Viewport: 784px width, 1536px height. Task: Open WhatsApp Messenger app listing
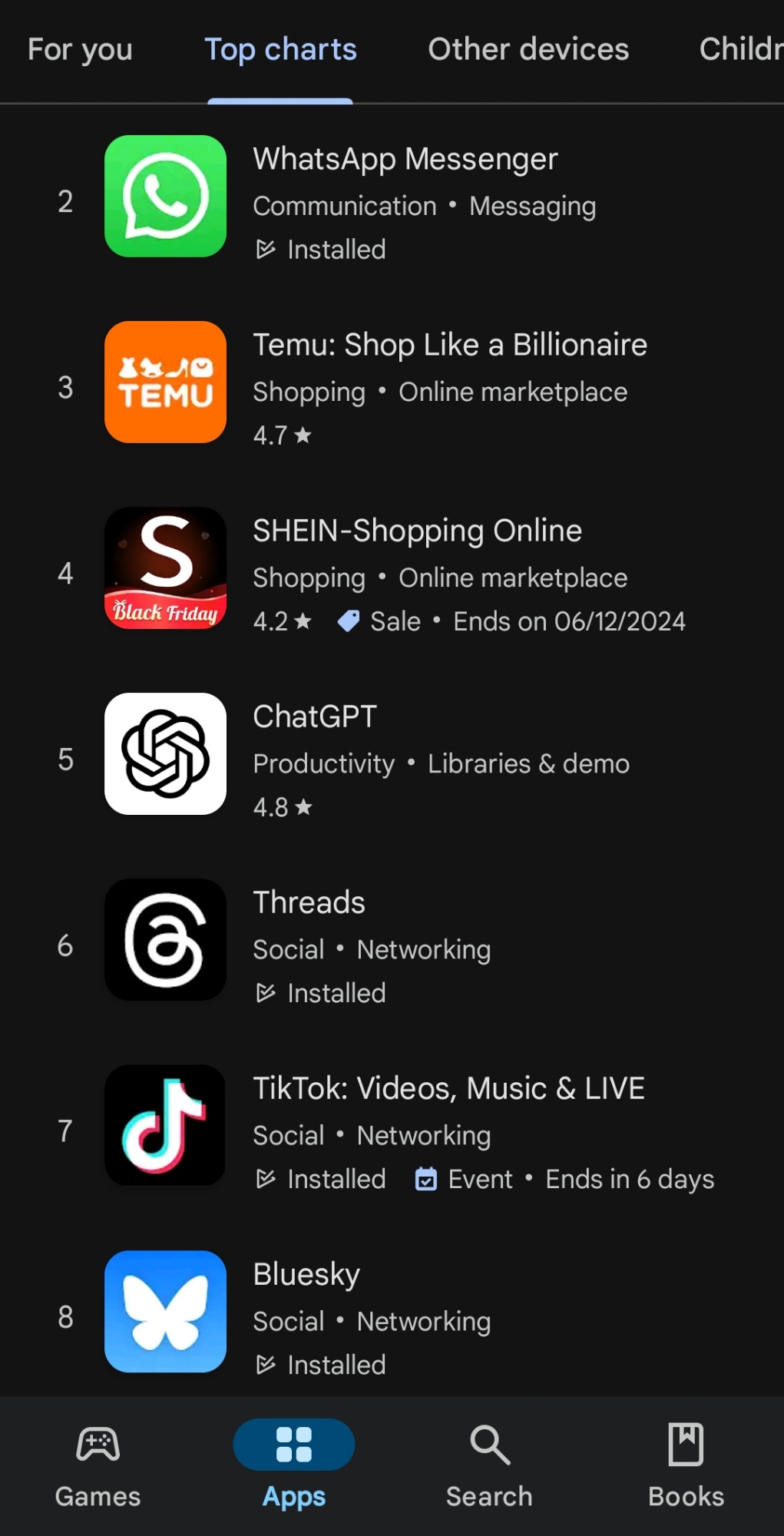405,160
